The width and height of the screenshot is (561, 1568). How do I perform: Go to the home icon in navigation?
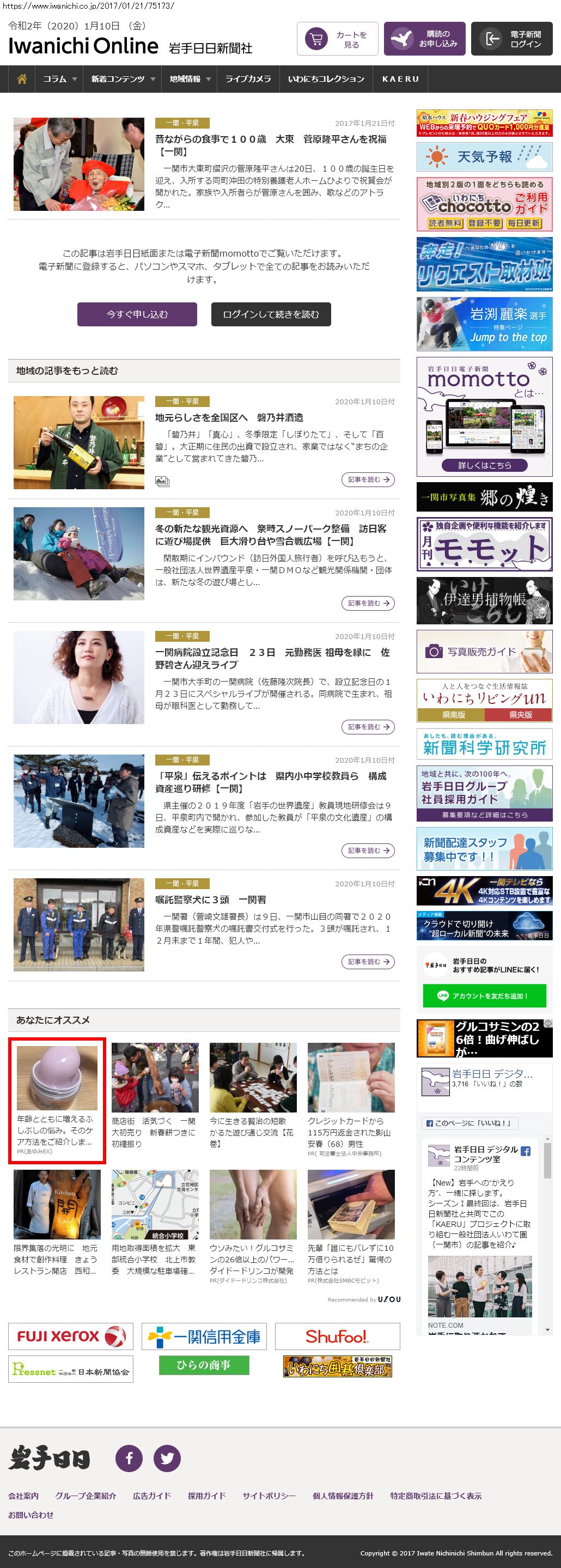coord(22,79)
